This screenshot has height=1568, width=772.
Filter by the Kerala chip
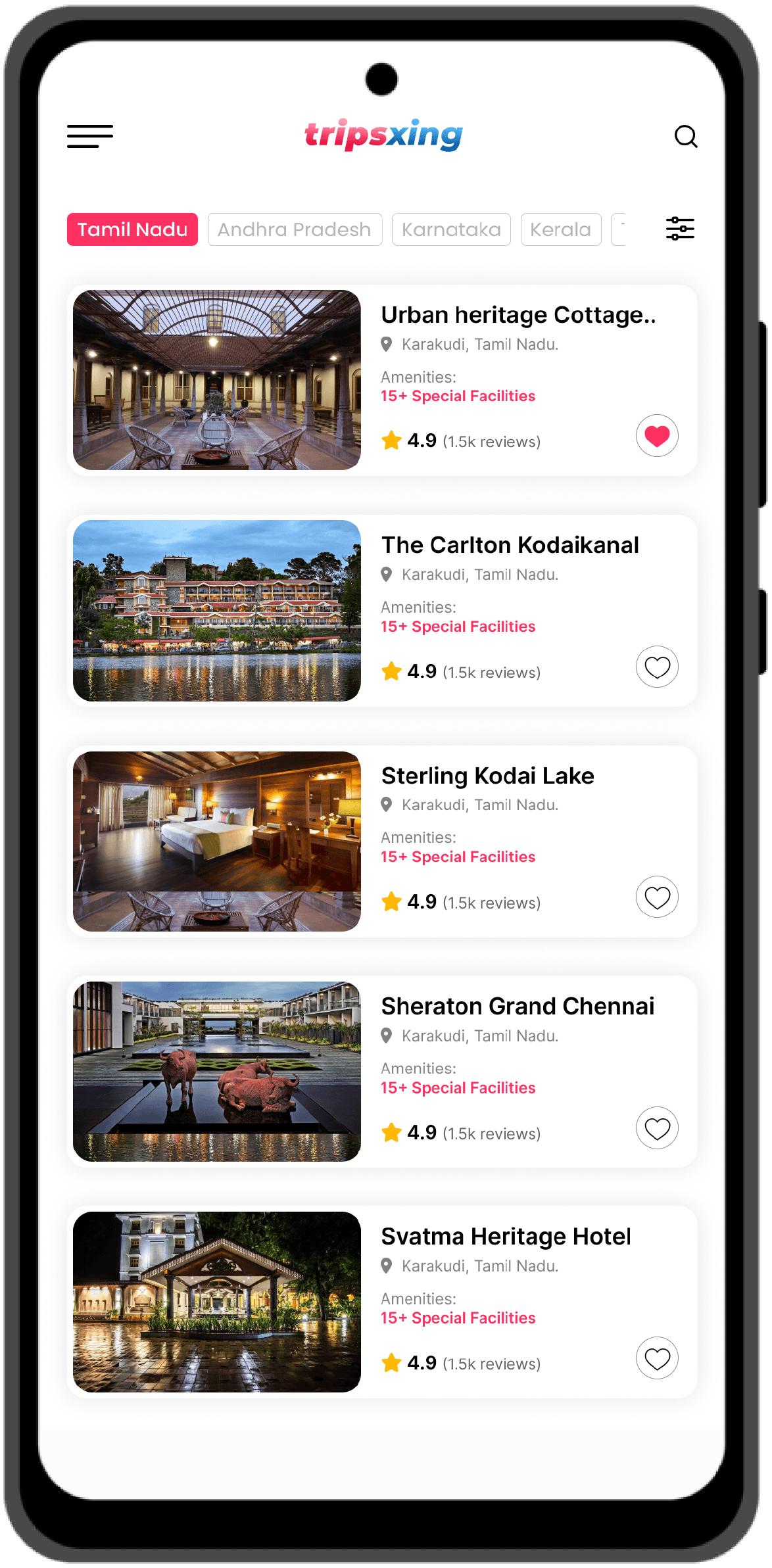(x=560, y=229)
